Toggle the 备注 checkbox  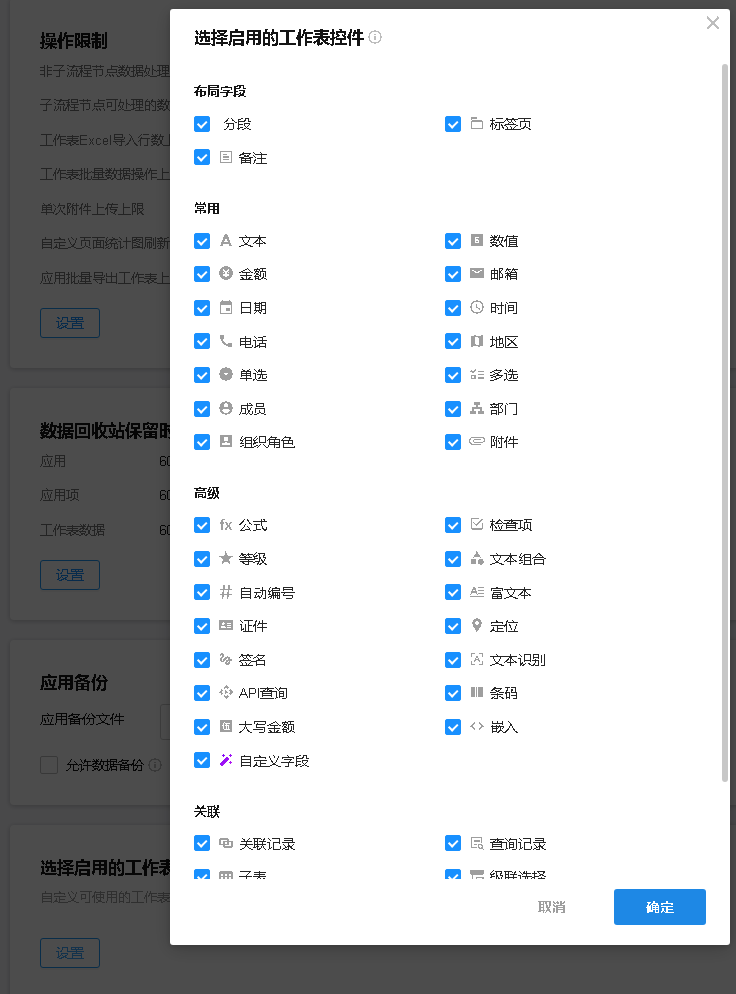(203, 158)
